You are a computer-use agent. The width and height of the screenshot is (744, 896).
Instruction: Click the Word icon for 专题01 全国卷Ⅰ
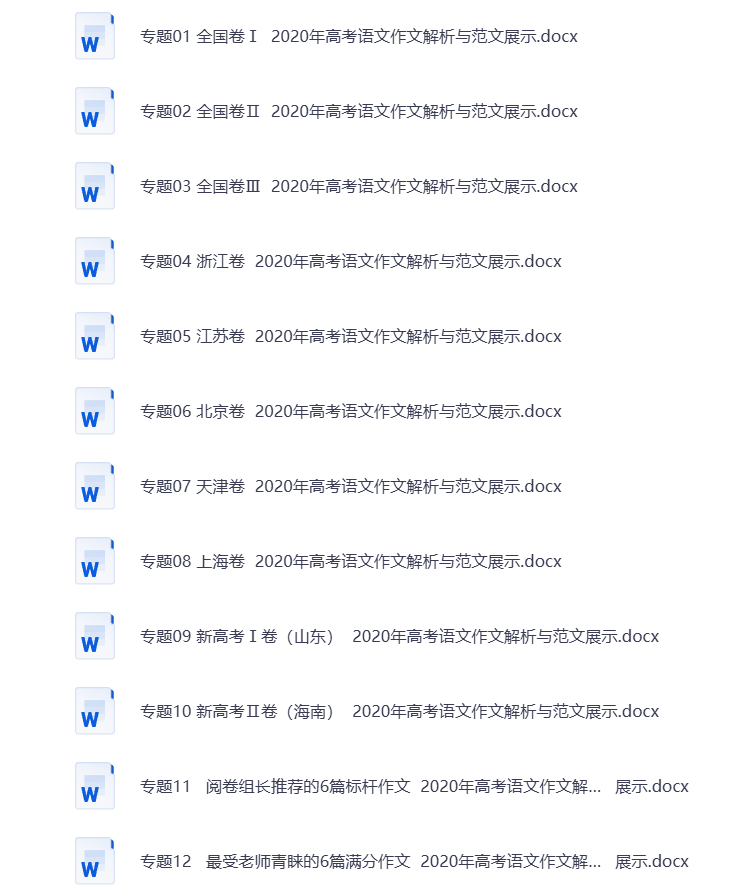(x=94, y=37)
